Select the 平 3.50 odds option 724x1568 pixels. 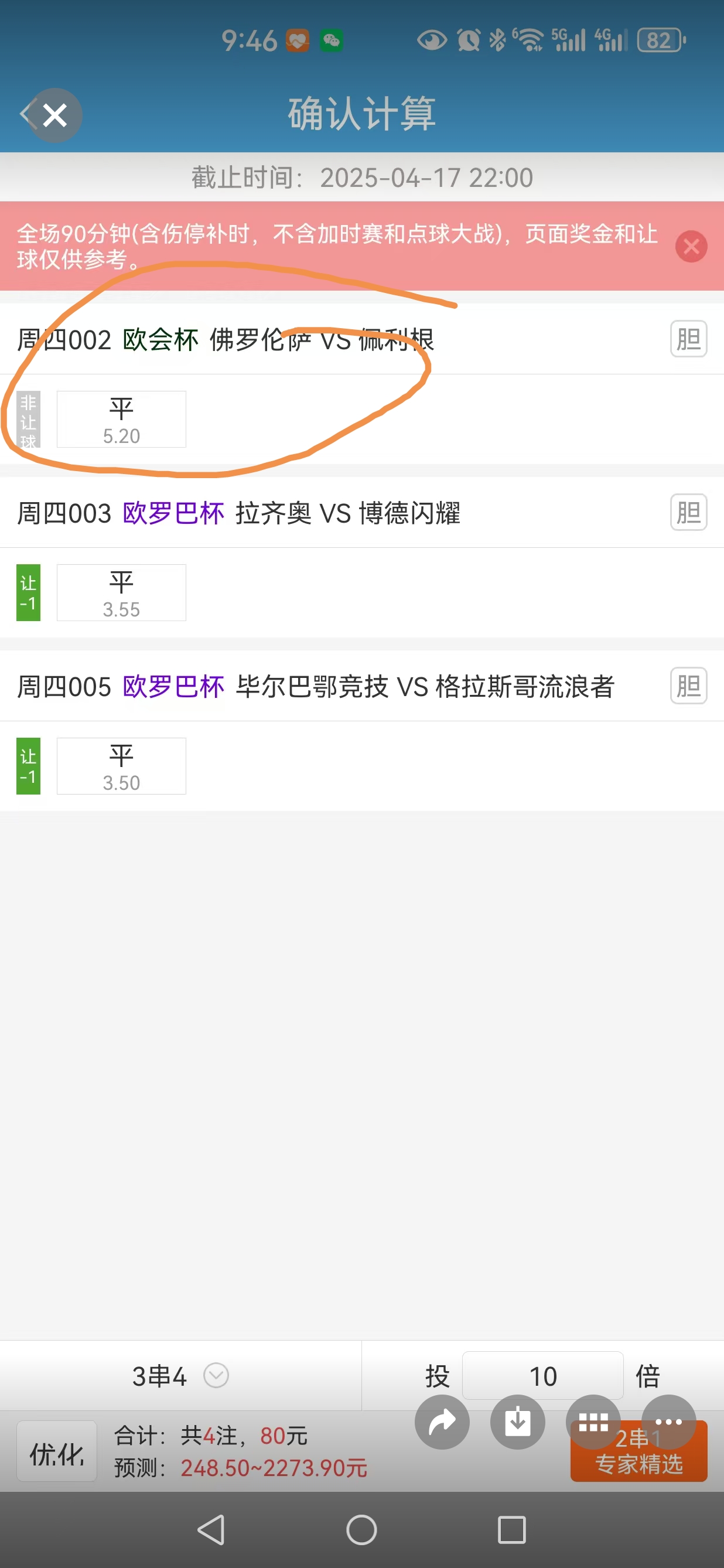pos(121,766)
